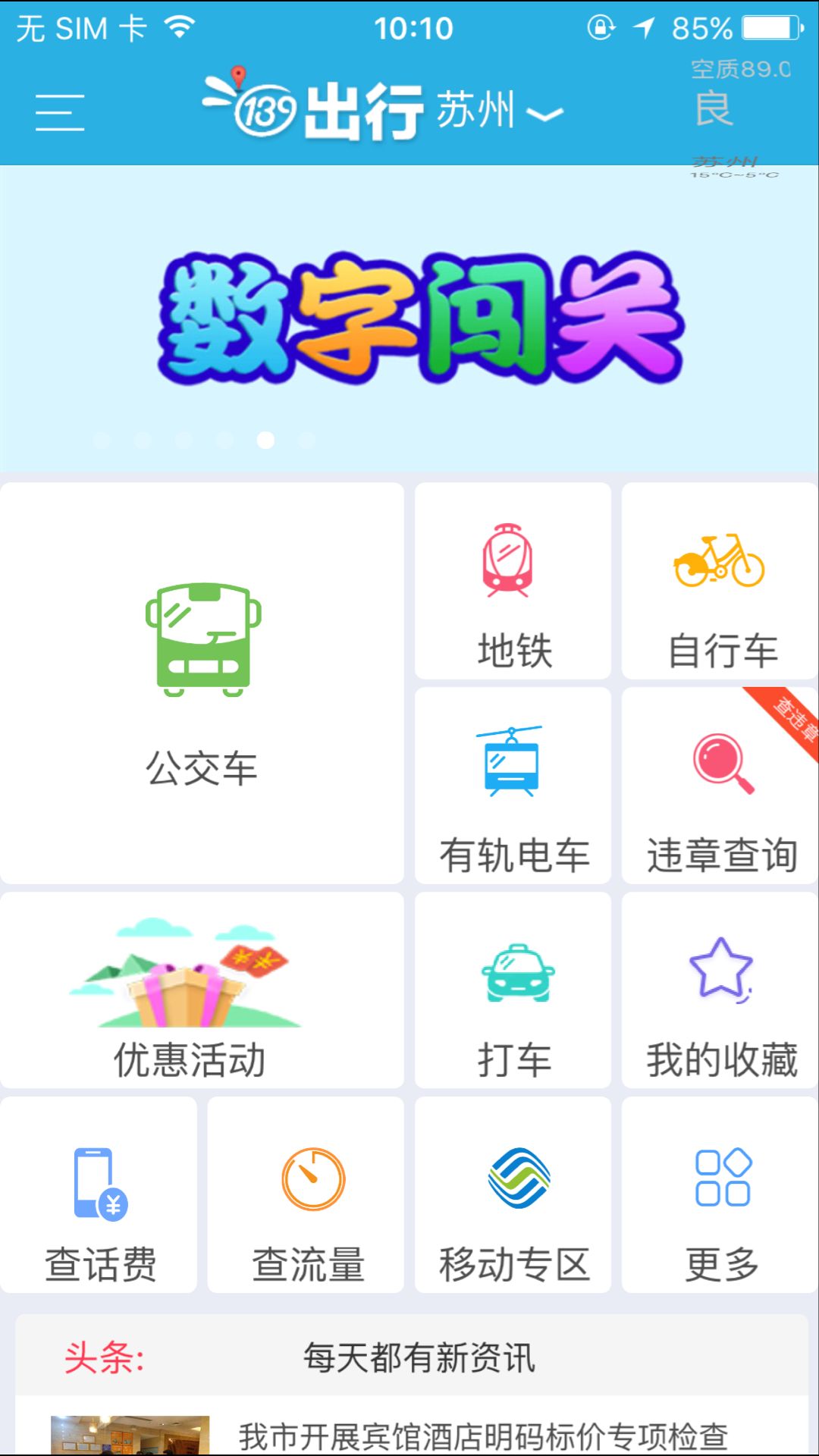Open 违章查询 violation lookup

point(720,786)
